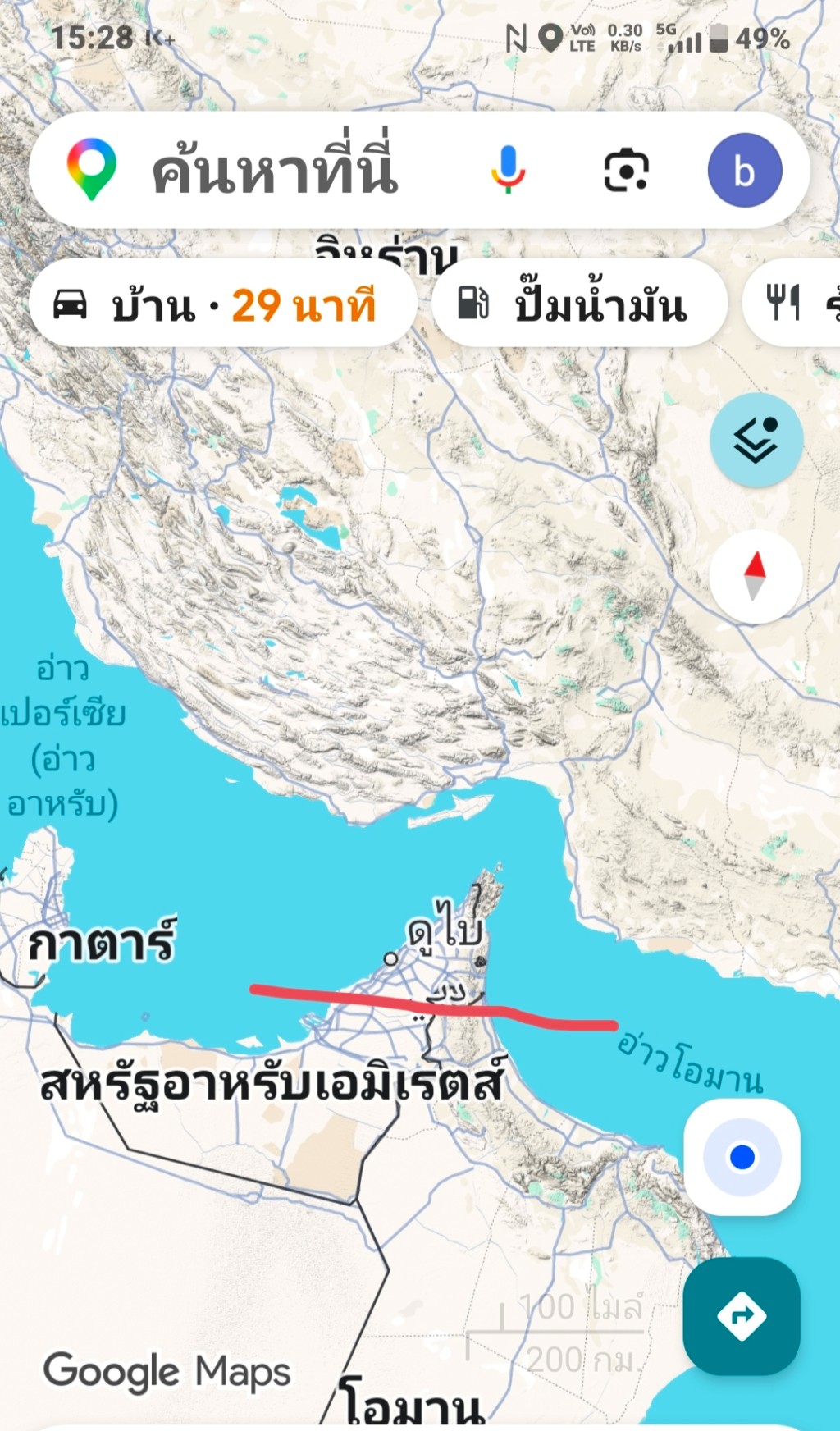Screen dimensions: 840x1431
Task: Select the บ้าน 29 นาที chip
Action: (x=223, y=304)
